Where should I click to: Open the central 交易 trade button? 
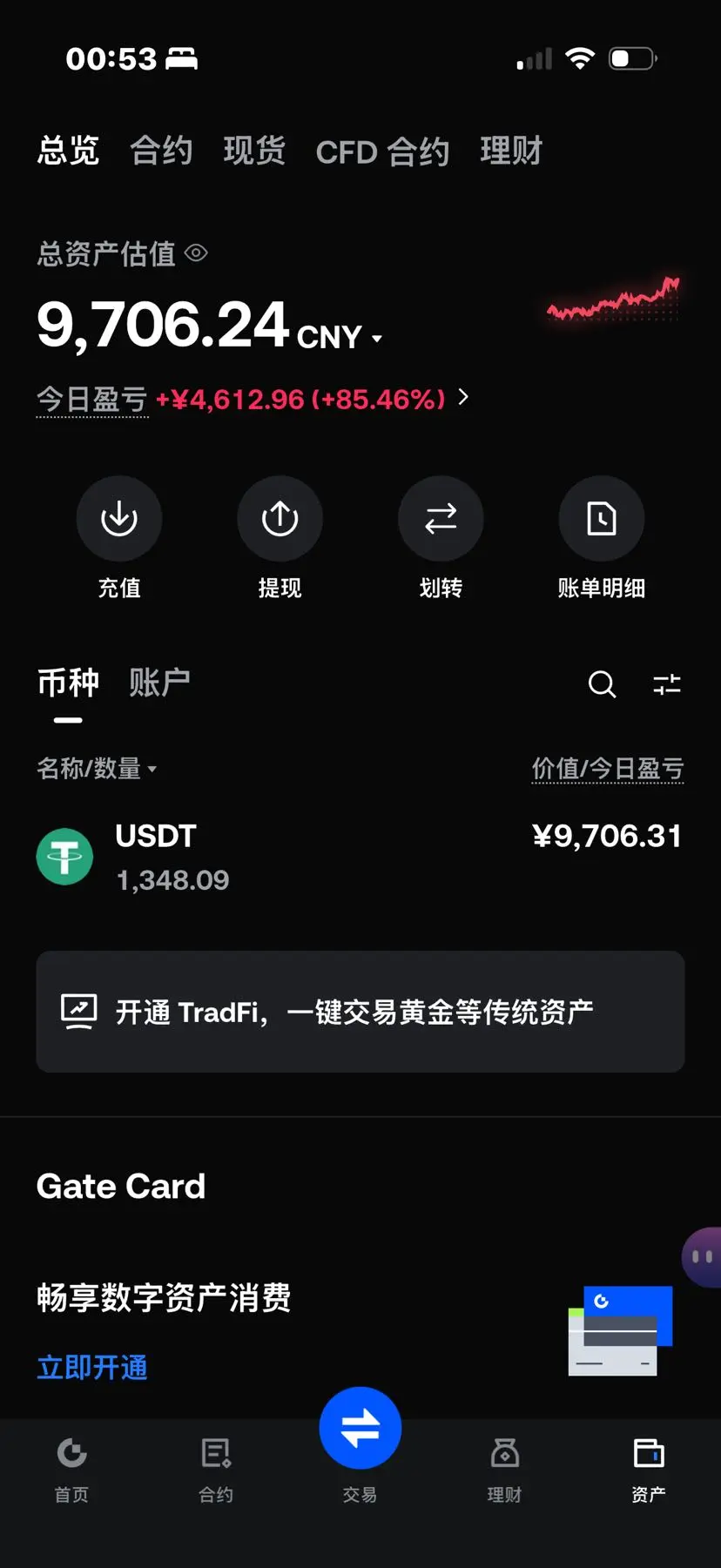[360, 1429]
